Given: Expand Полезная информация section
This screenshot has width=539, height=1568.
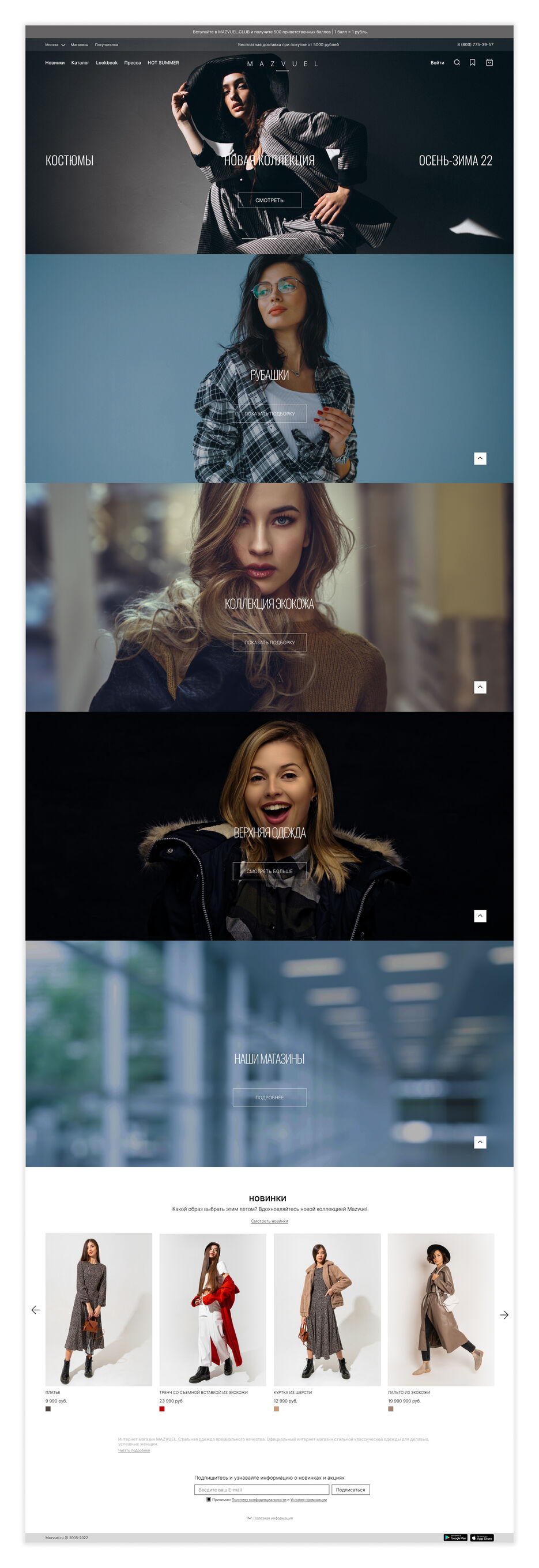Looking at the screenshot, I should (x=270, y=1518).
